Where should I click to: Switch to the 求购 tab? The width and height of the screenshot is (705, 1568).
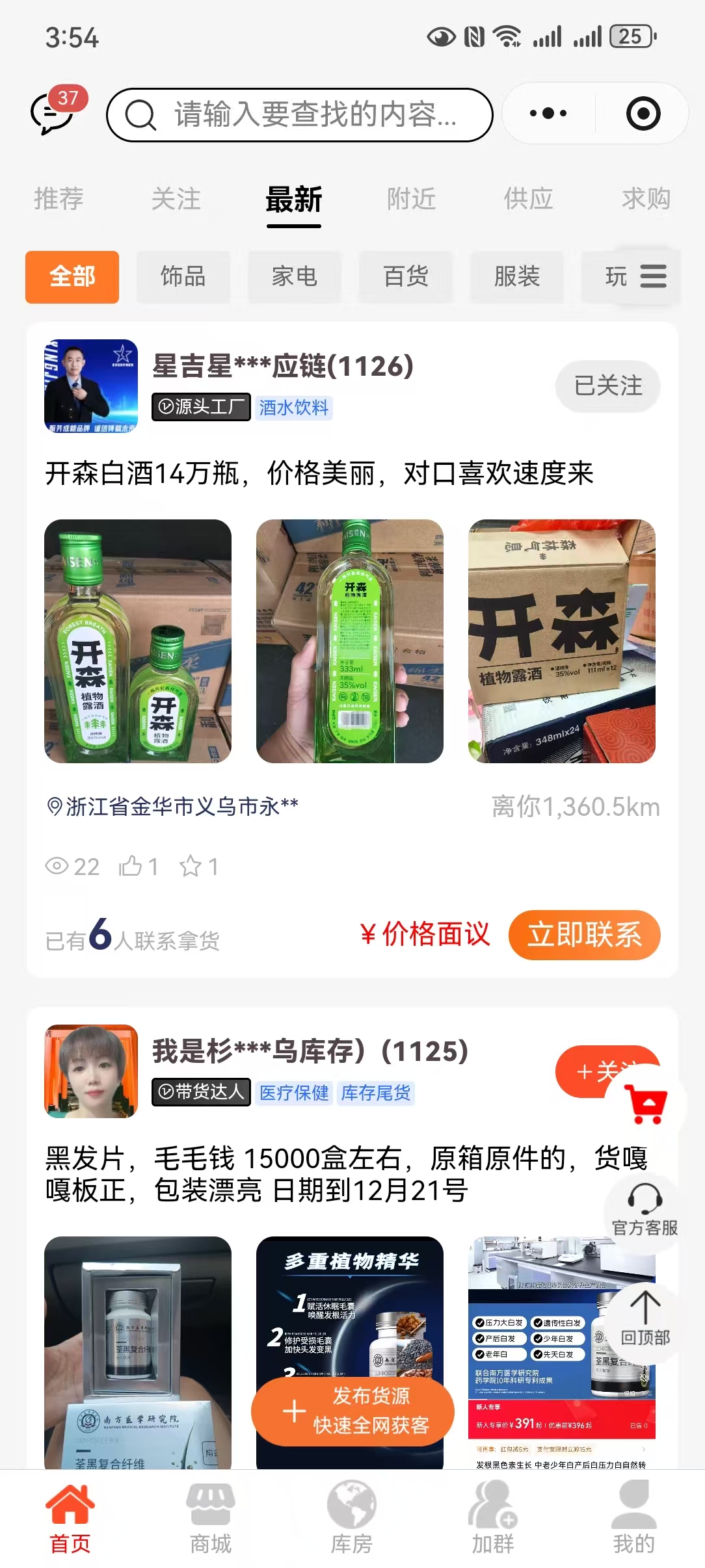pyautogui.click(x=645, y=199)
